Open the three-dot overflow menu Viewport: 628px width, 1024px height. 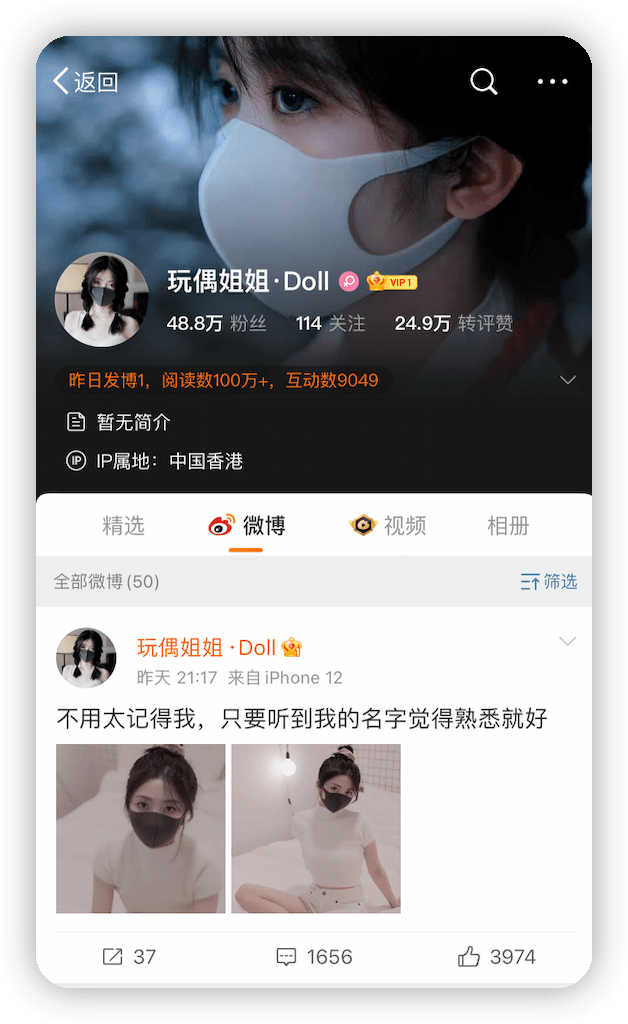tap(552, 82)
